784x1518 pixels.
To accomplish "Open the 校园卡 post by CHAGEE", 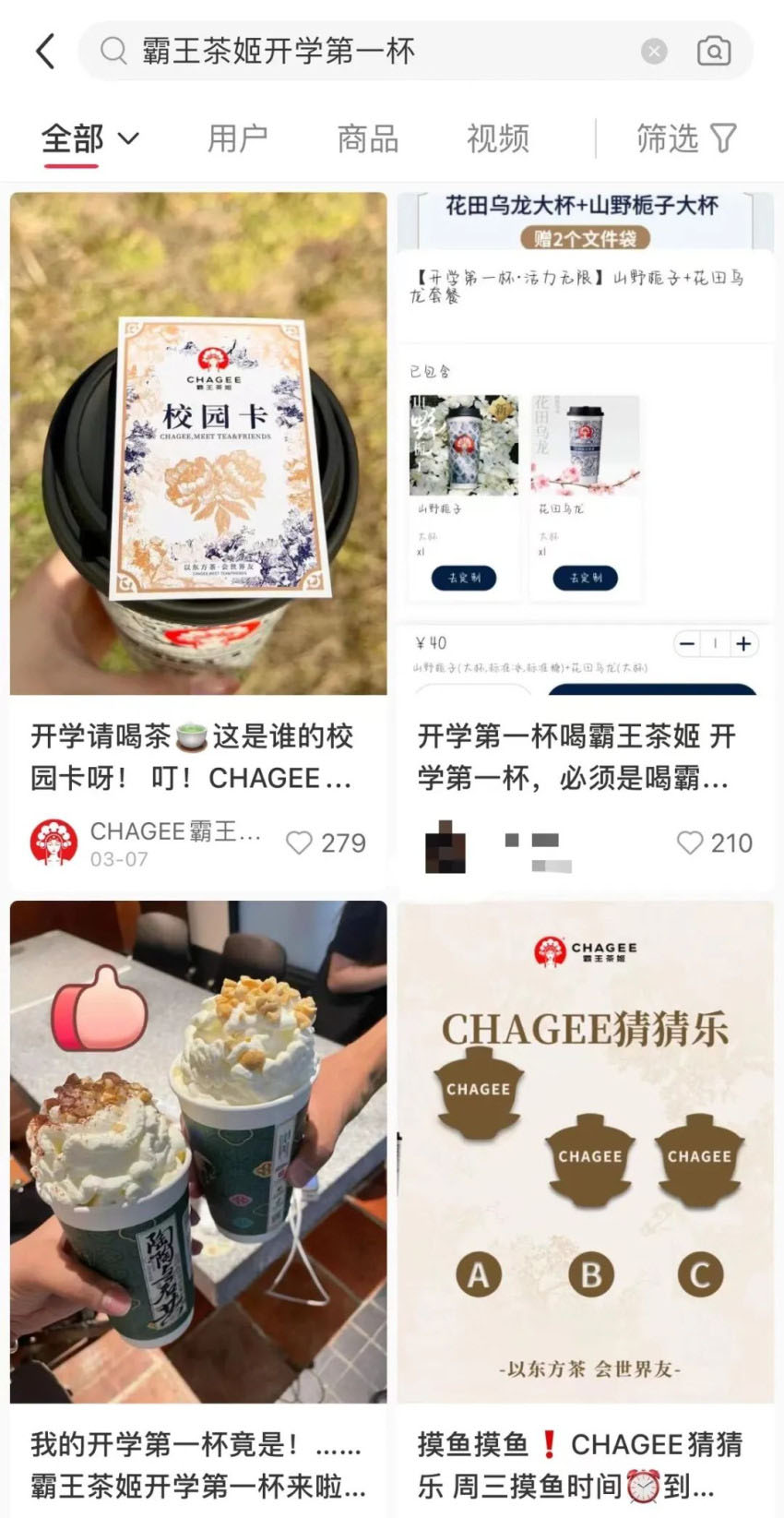I will (x=198, y=443).
